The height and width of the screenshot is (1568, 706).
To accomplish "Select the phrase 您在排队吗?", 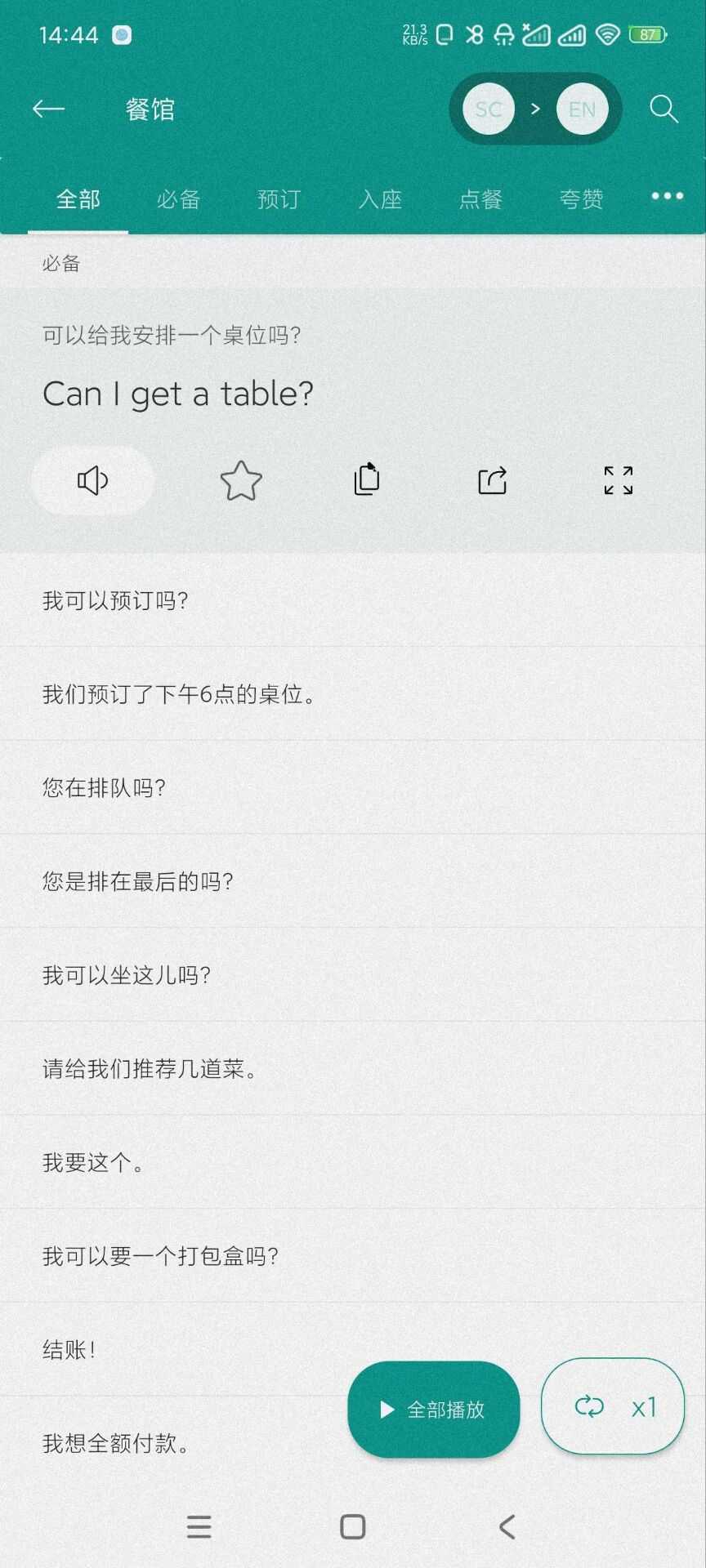I will coord(353,787).
